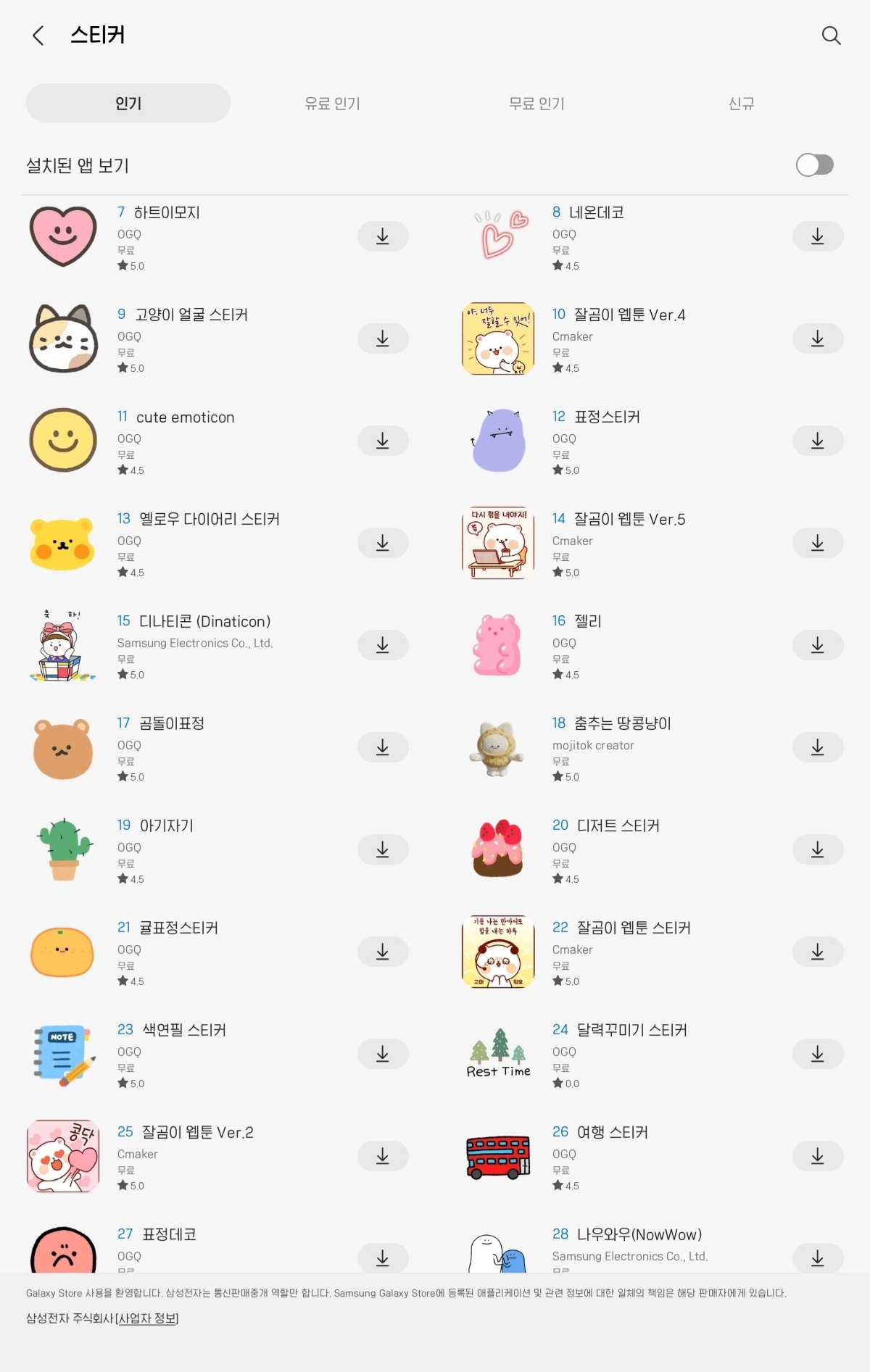Screen dimensions: 870x1372
Task: Download 디나티콘 (Dinaticon) stickers
Action: point(383,645)
